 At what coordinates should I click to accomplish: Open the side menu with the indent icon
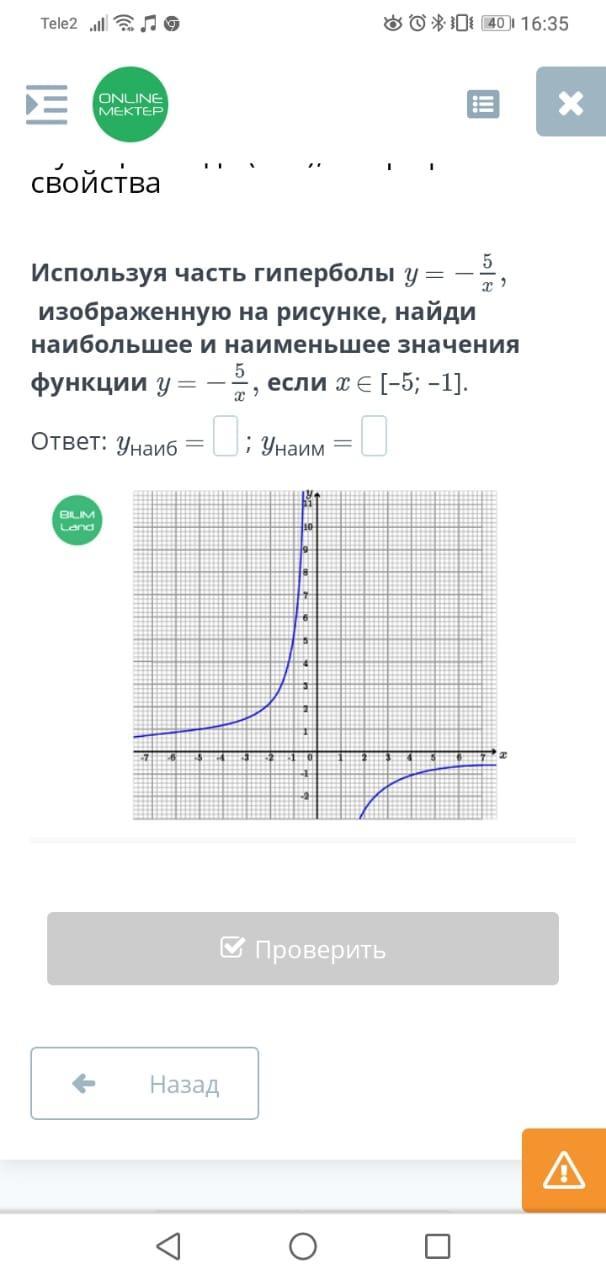click(46, 103)
